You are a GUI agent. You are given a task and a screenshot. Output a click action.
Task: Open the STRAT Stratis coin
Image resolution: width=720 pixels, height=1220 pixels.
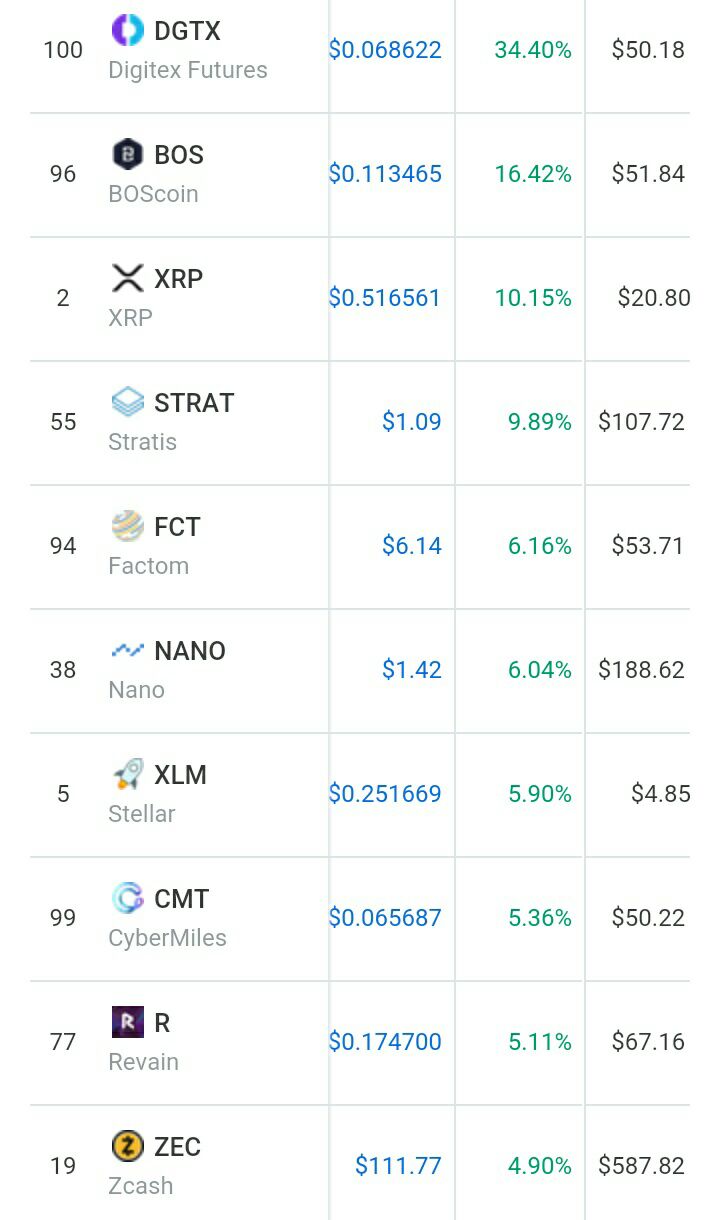(x=360, y=422)
